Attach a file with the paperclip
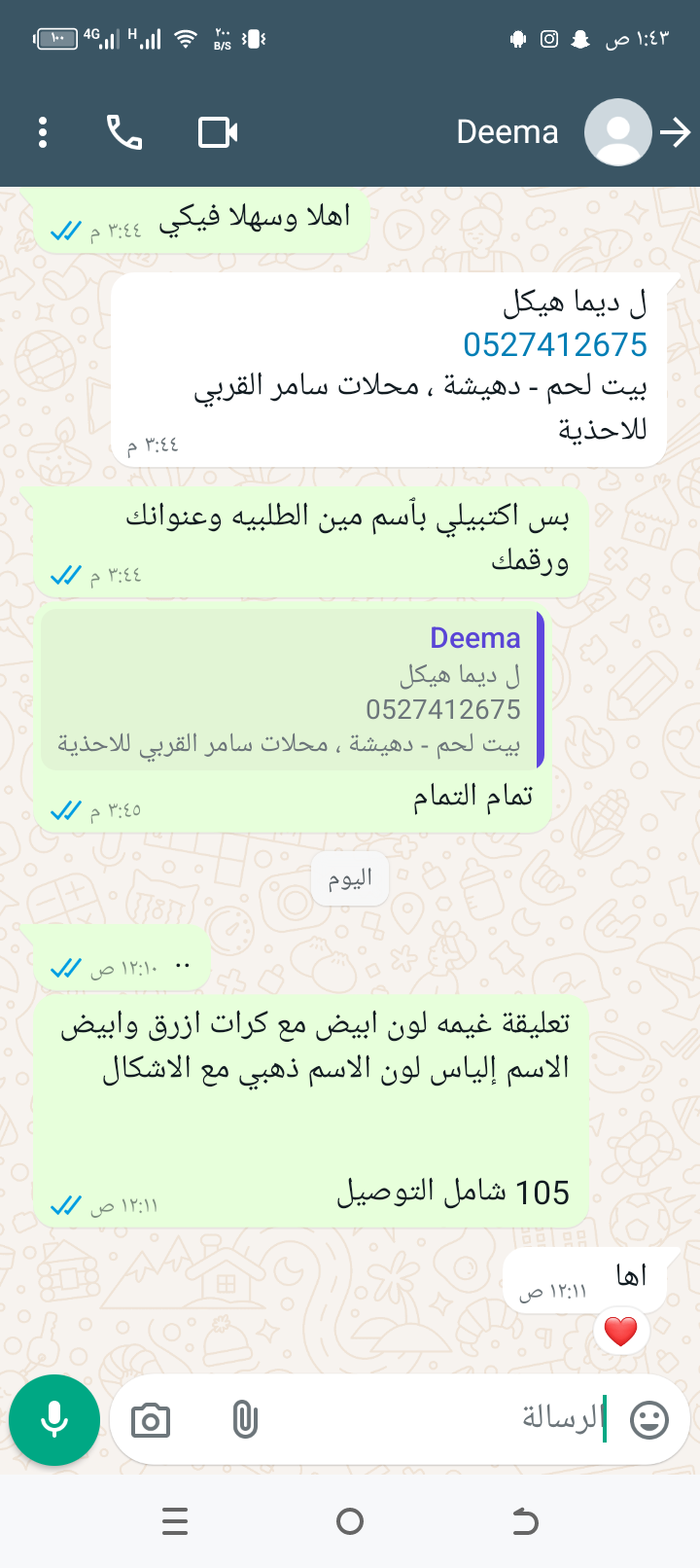 click(x=245, y=1421)
